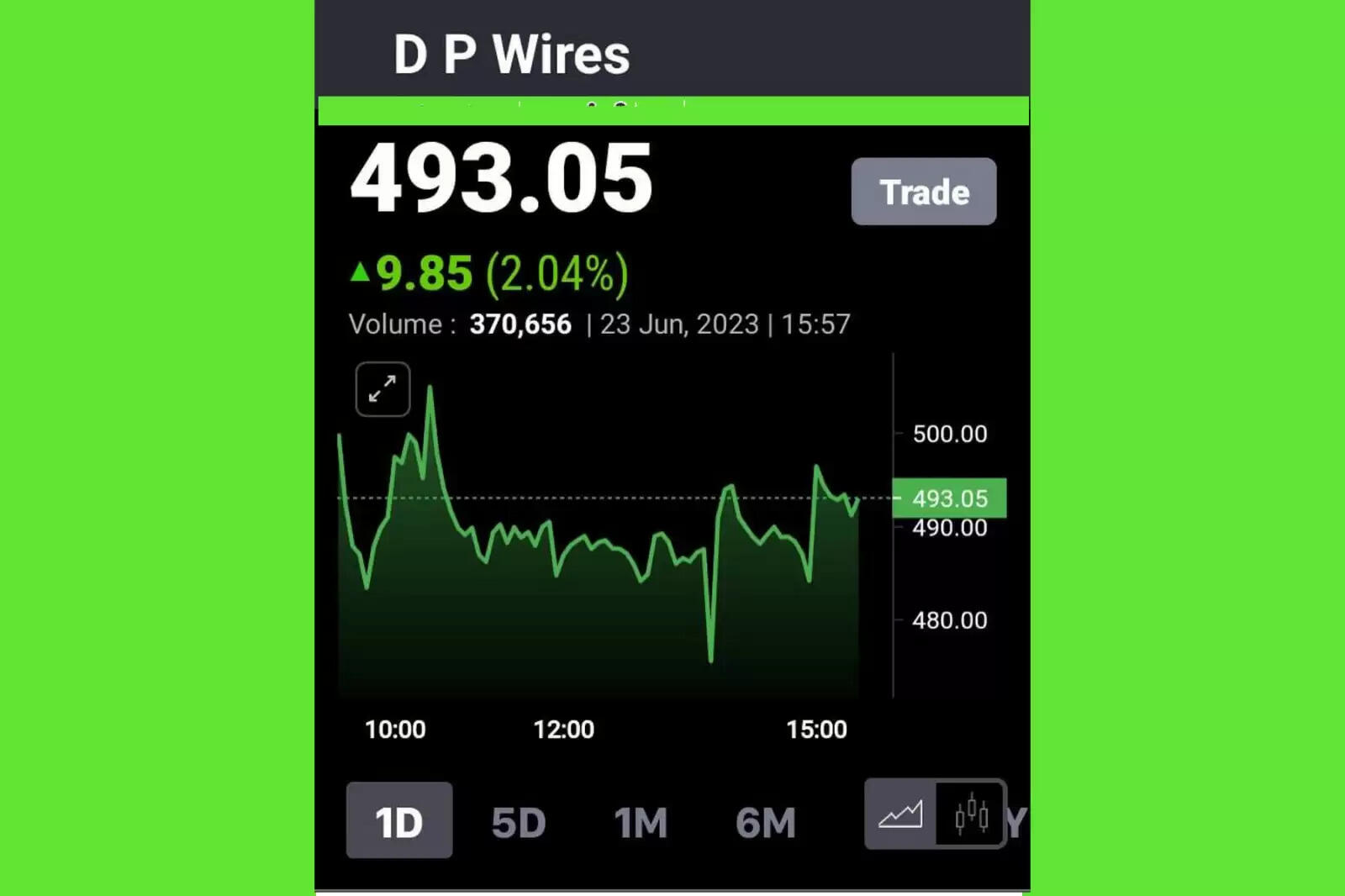
Task: Switch chart to 6M range
Action: [765, 822]
